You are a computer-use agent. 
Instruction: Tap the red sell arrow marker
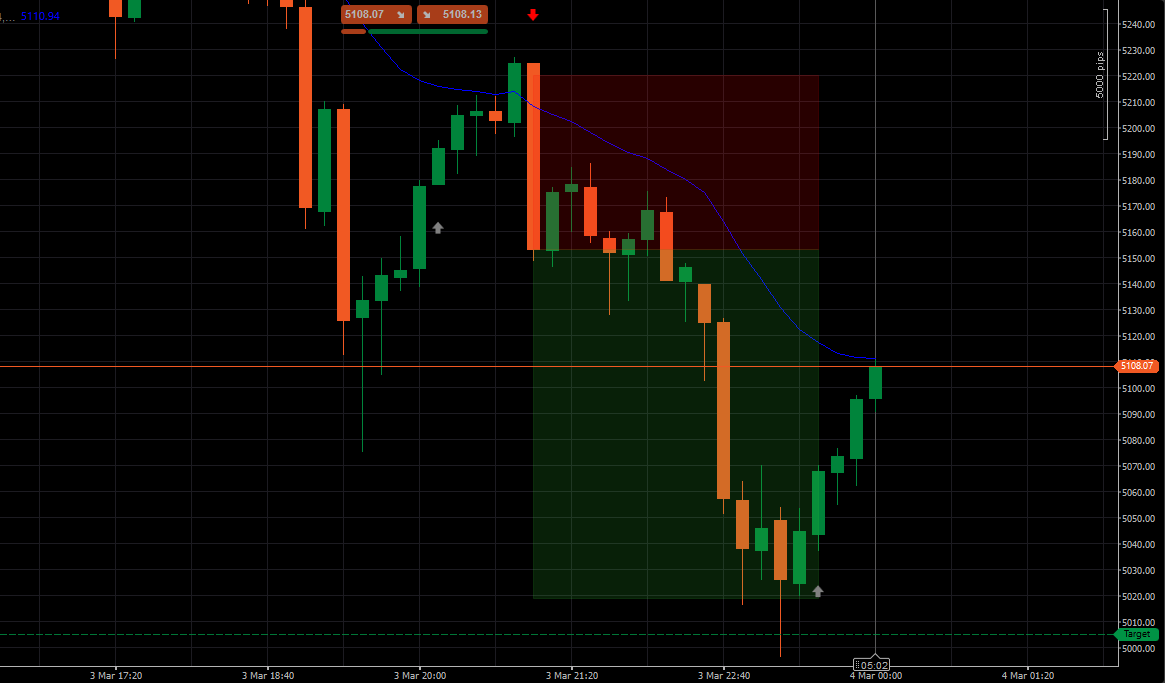pos(533,15)
